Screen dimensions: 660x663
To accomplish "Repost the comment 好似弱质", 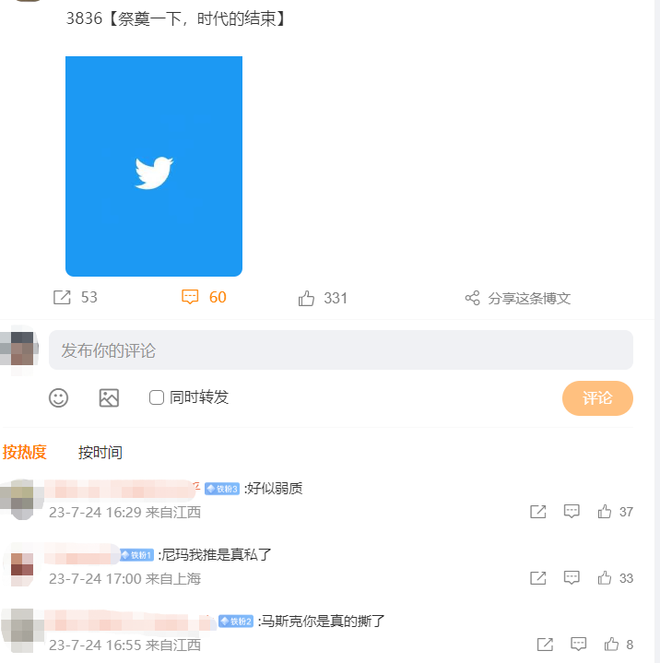I will coord(538,512).
